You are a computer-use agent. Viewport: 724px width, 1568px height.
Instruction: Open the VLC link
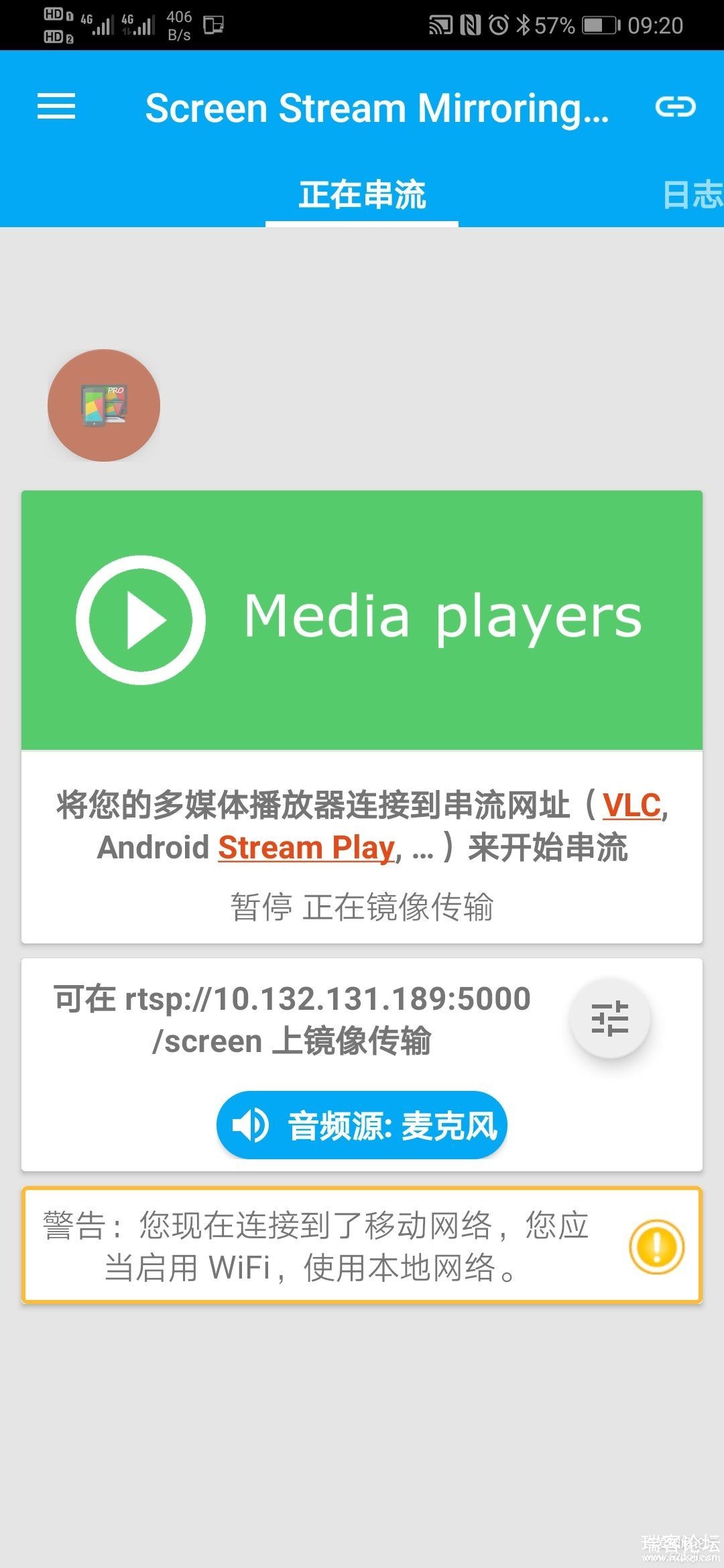tap(631, 805)
